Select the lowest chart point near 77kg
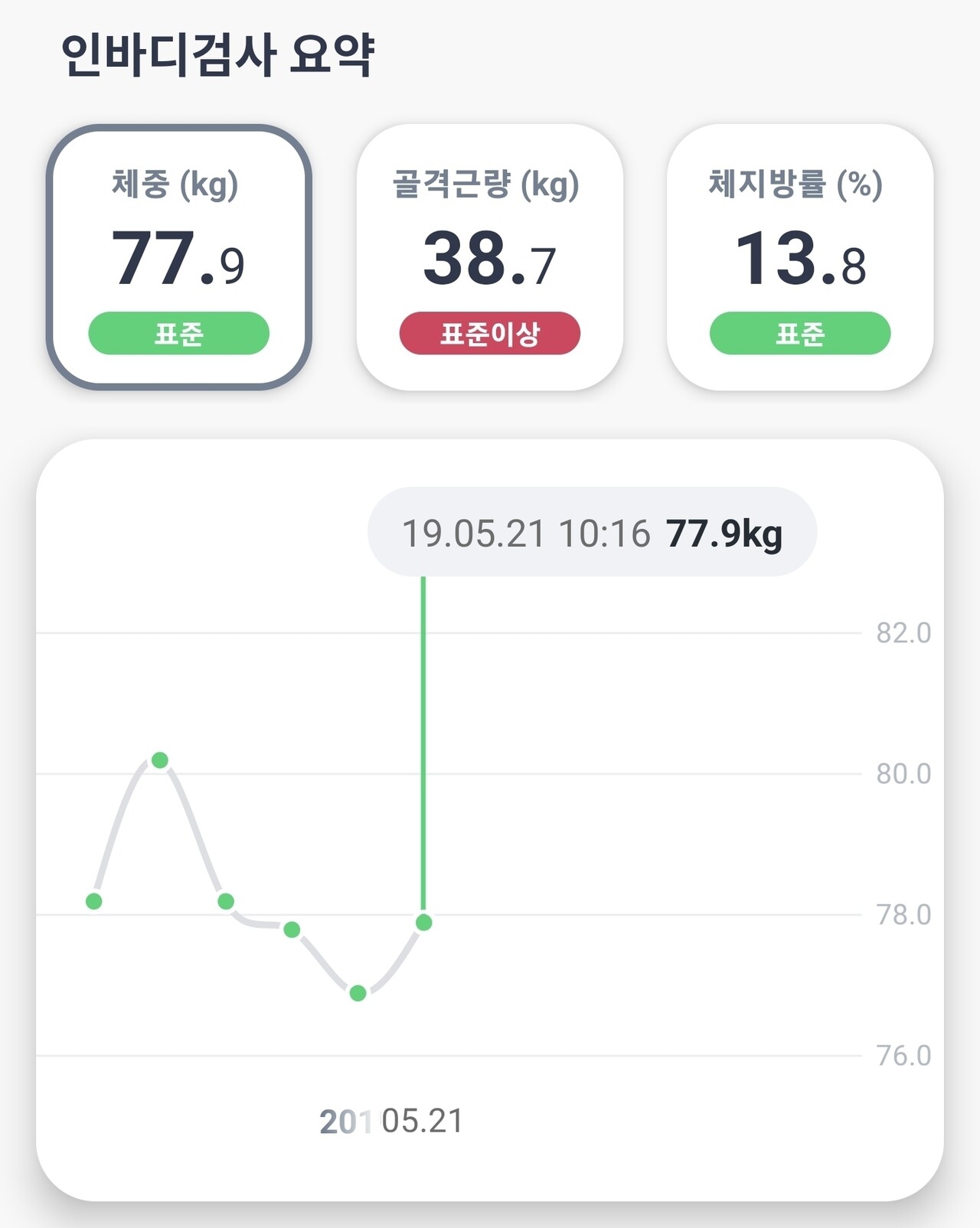 point(356,992)
